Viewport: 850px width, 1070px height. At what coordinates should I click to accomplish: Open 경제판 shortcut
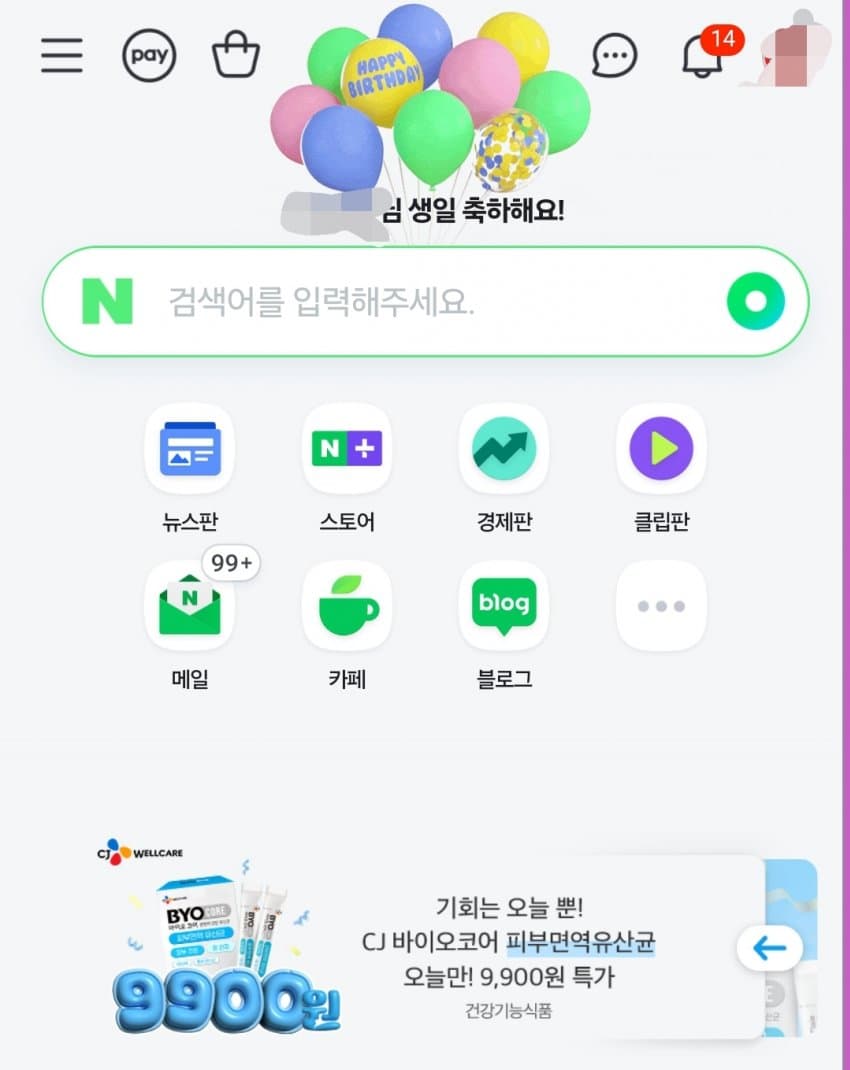coord(504,449)
